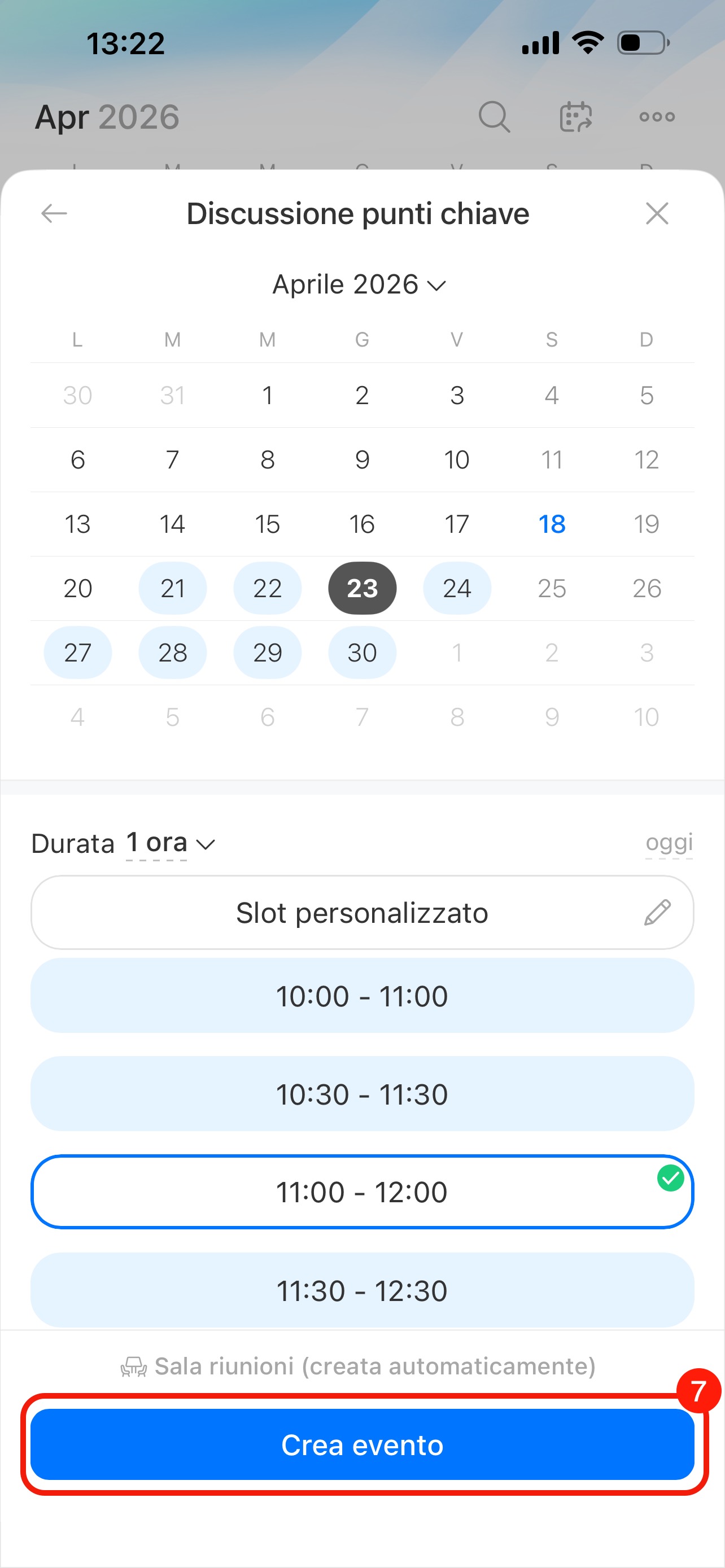Choose April 24 as the date

click(457, 589)
